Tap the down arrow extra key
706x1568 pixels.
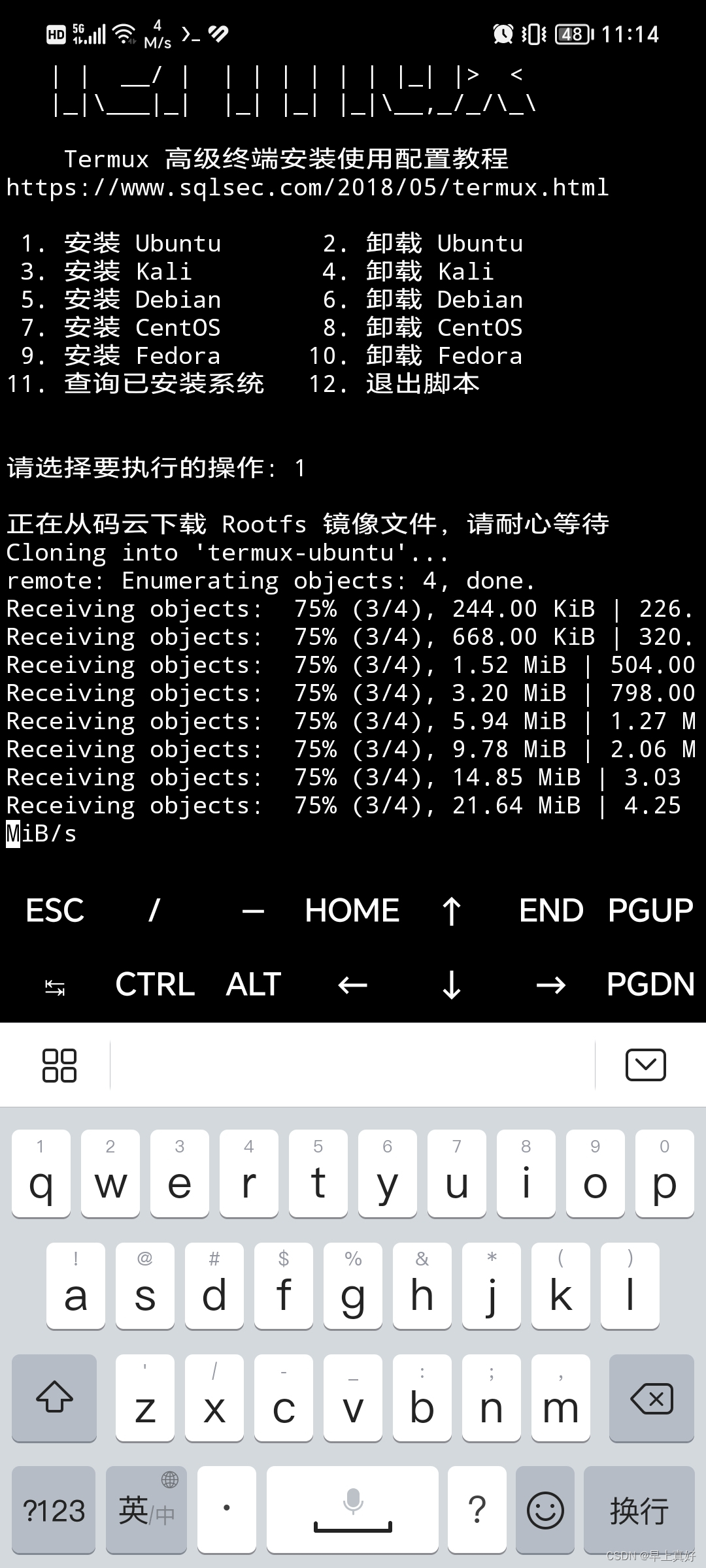pos(452,985)
